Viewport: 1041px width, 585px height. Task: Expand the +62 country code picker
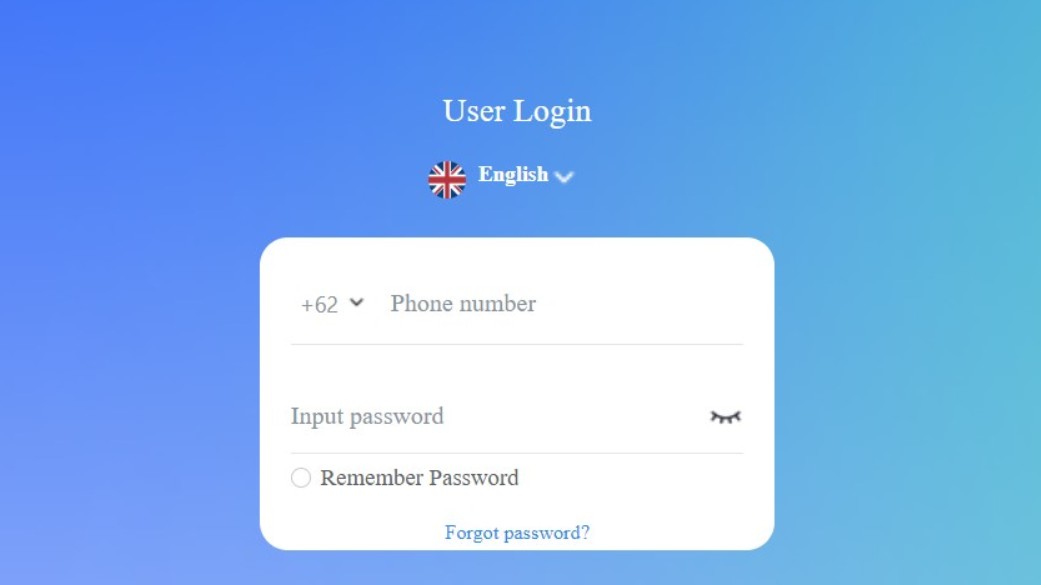pos(333,304)
